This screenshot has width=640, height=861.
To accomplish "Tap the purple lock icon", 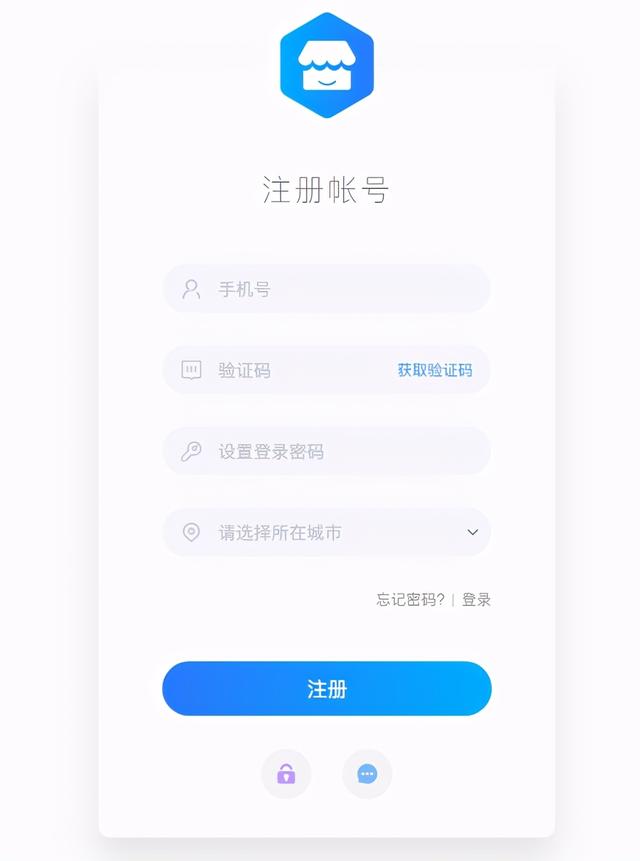I will tap(286, 774).
